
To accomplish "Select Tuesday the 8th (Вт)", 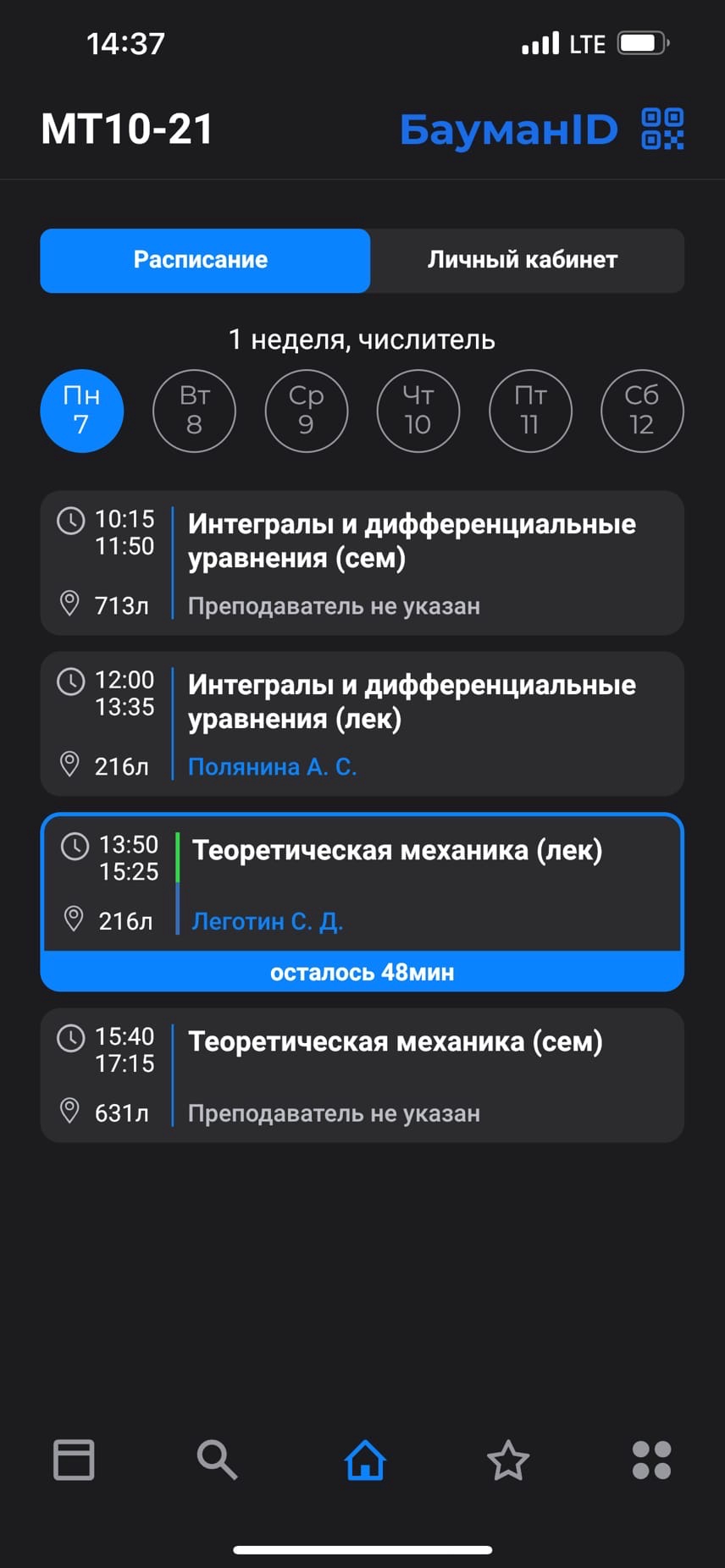I will tap(194, 411).
